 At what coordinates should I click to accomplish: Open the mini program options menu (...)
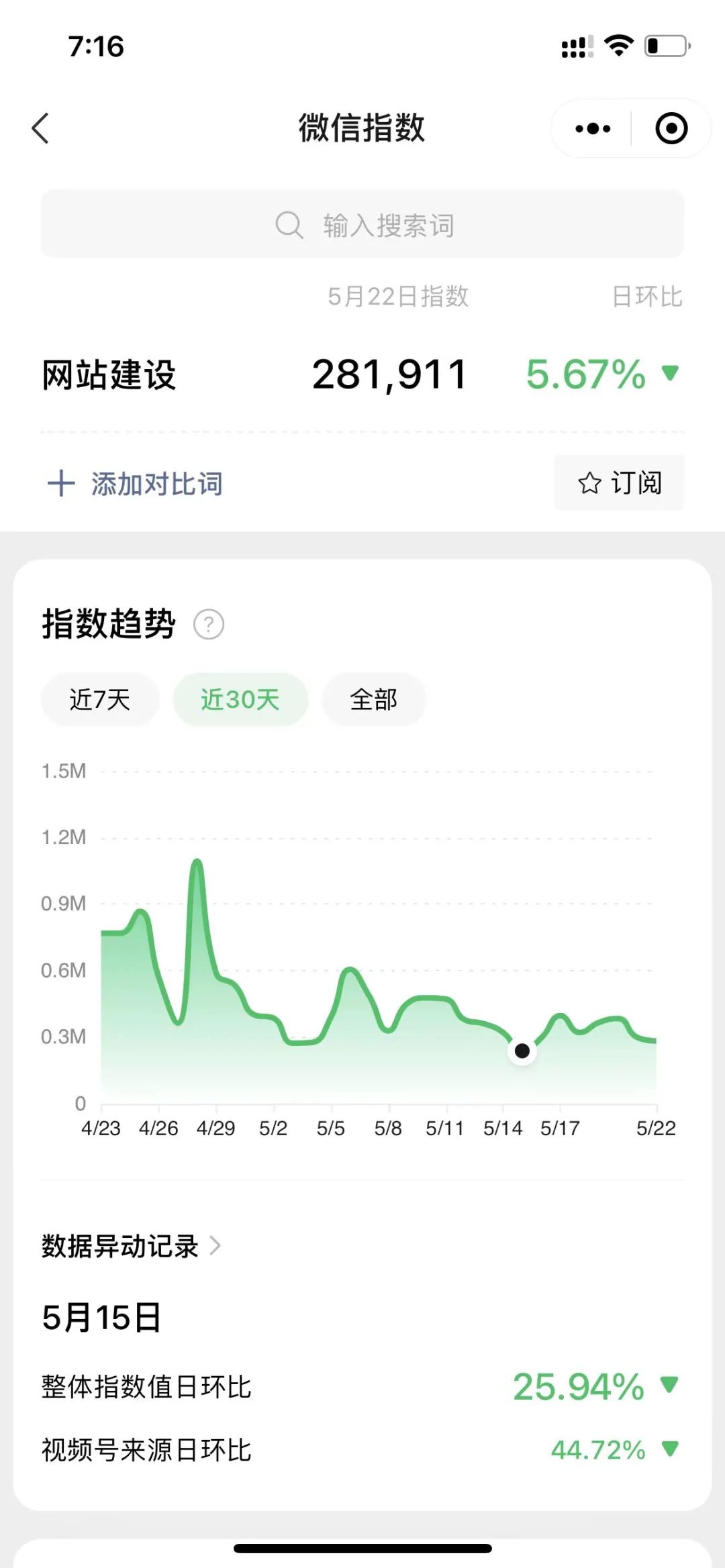(x=589, y=128)
